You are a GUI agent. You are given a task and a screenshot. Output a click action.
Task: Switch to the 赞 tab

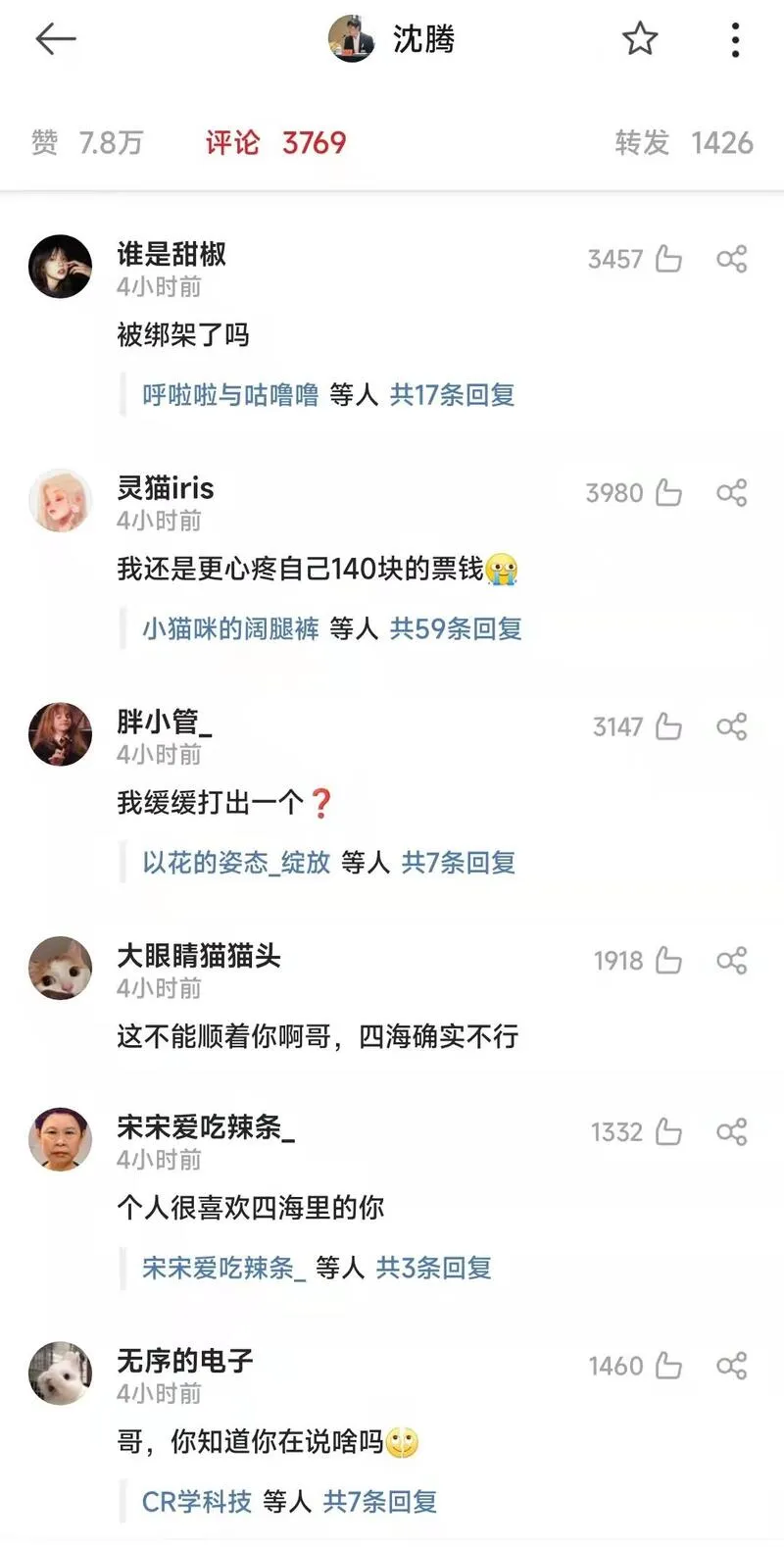87,143
